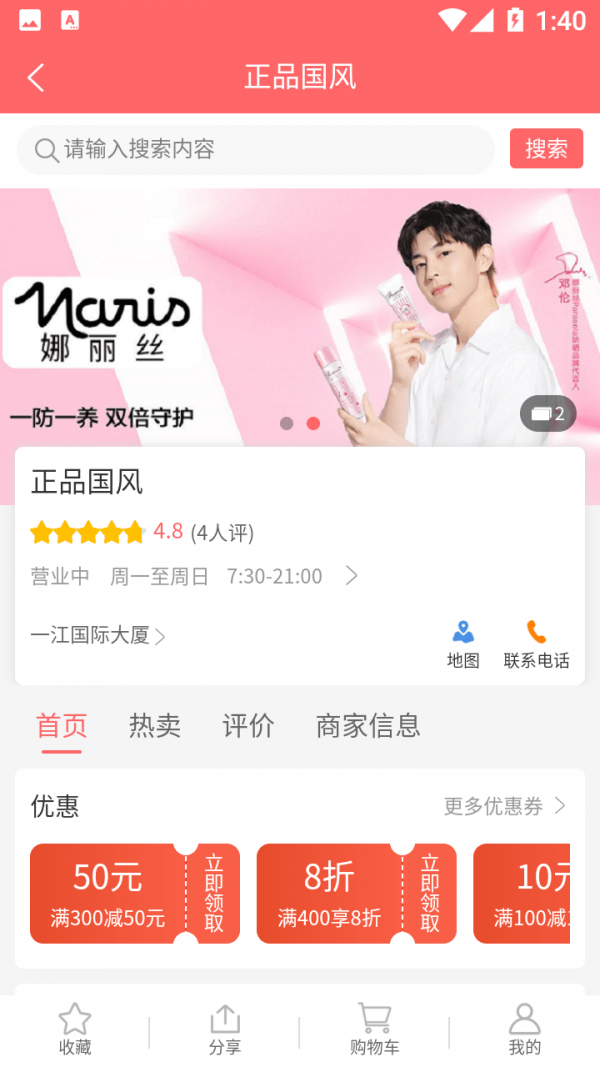The image size is (600, 1067).
Task: Share this store via 分享
Action: [225, 1029]
